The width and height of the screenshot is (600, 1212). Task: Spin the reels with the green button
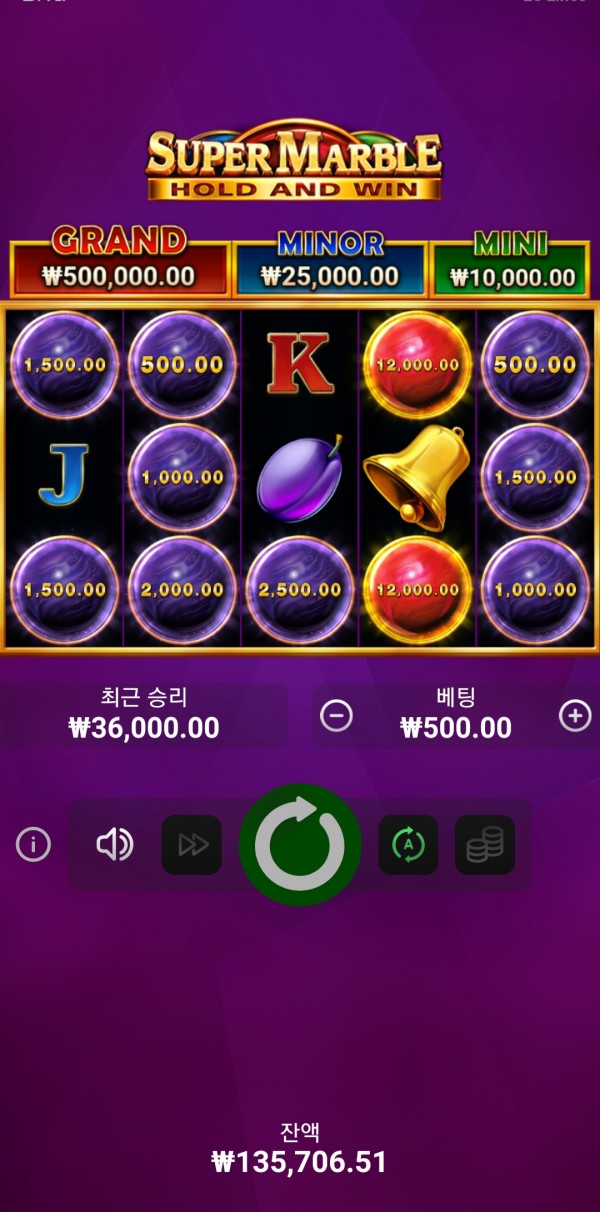pyautogui.click(x=300, y=845)
